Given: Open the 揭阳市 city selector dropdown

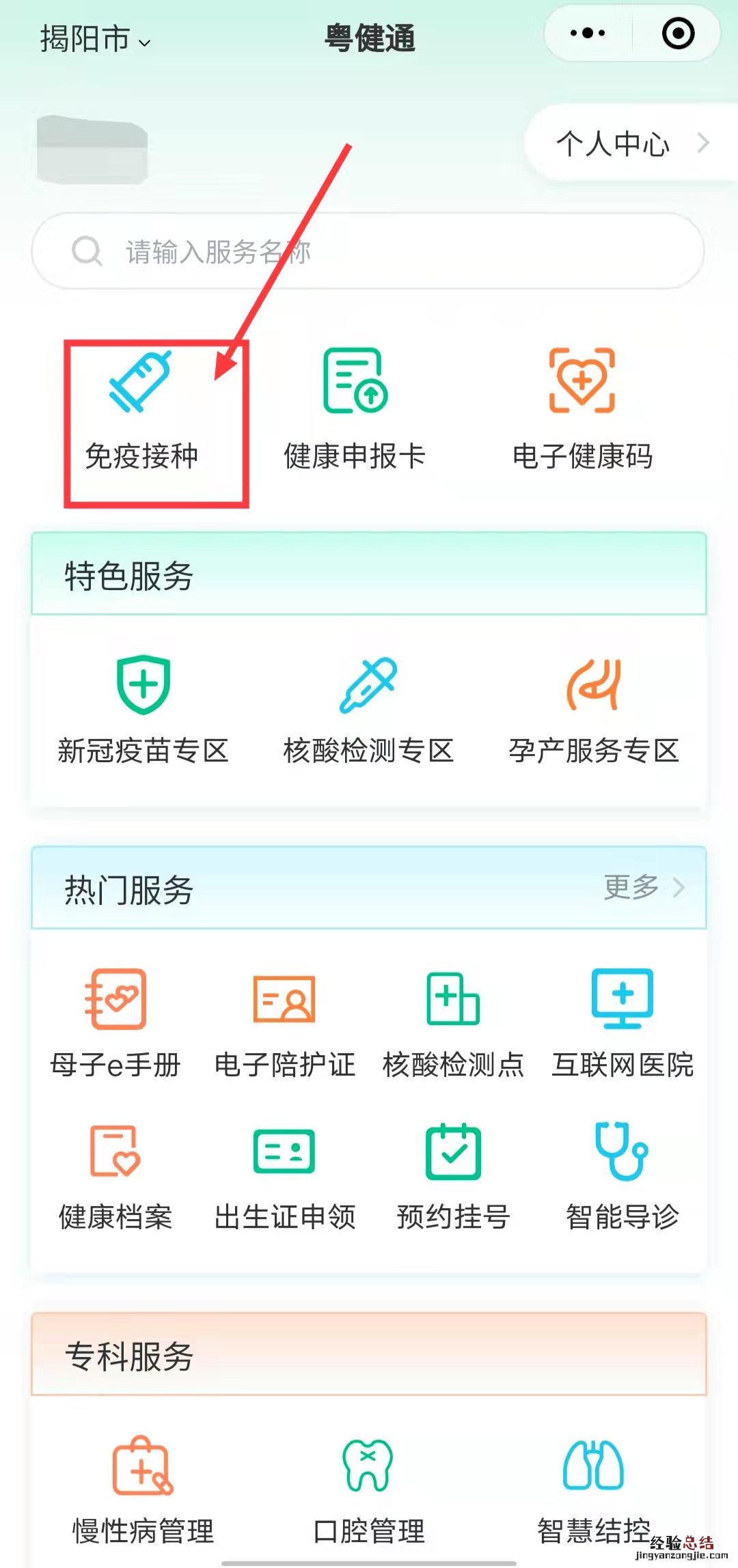Looking at the screenshot, I should click(94, 39).
